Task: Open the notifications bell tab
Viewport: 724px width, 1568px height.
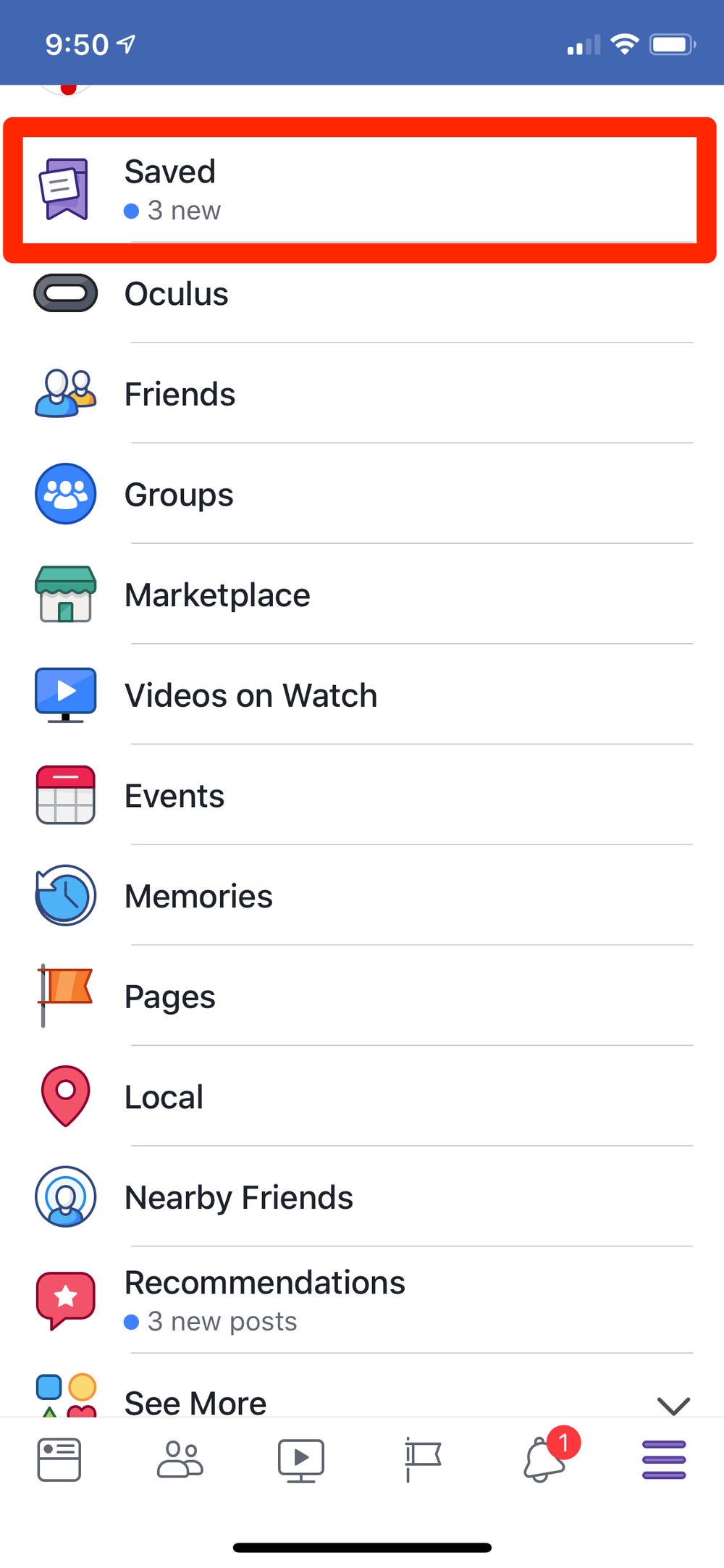Action: [544, 1459]
